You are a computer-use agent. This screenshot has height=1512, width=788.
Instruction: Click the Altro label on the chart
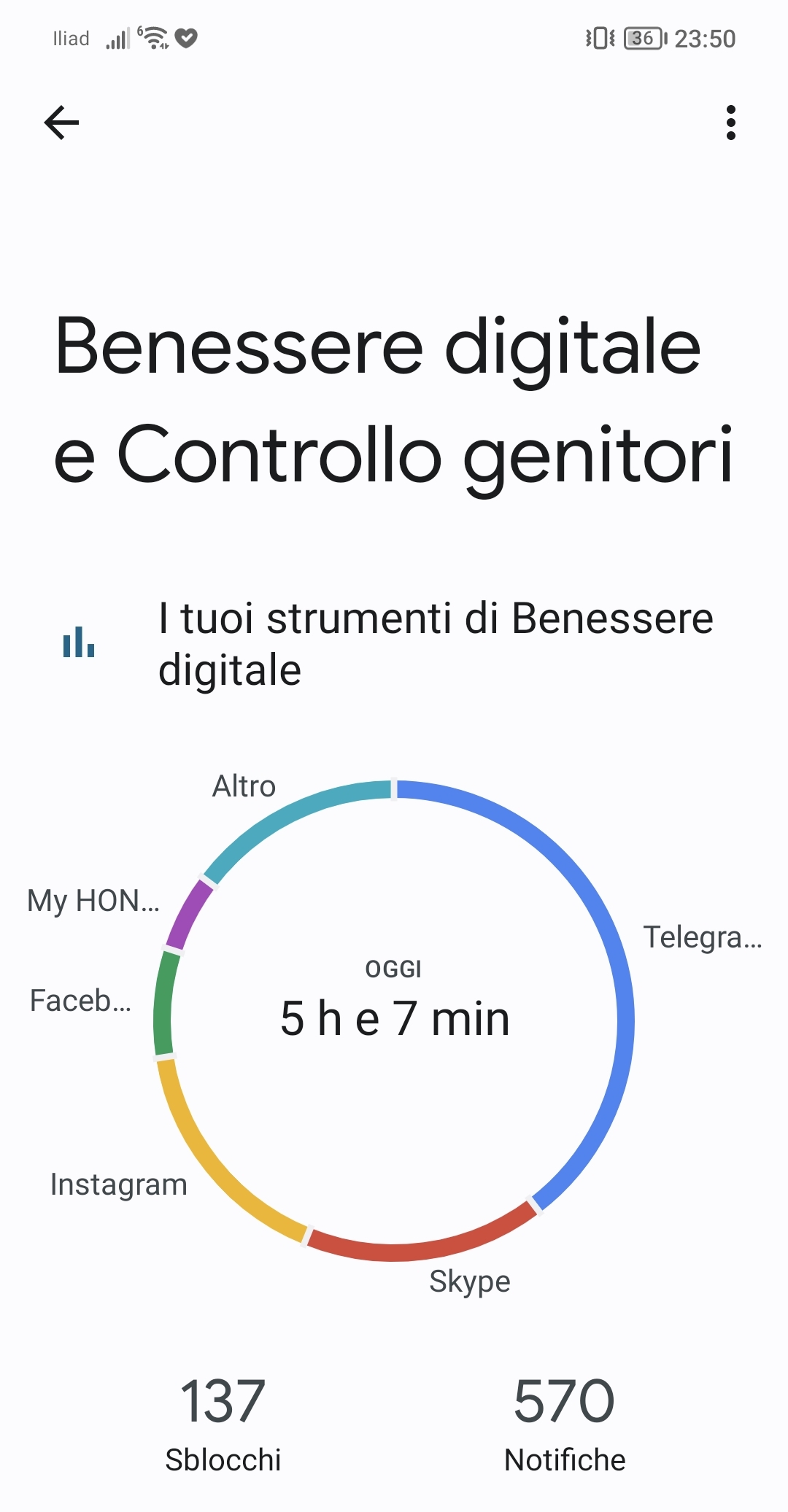coord(244,786)
